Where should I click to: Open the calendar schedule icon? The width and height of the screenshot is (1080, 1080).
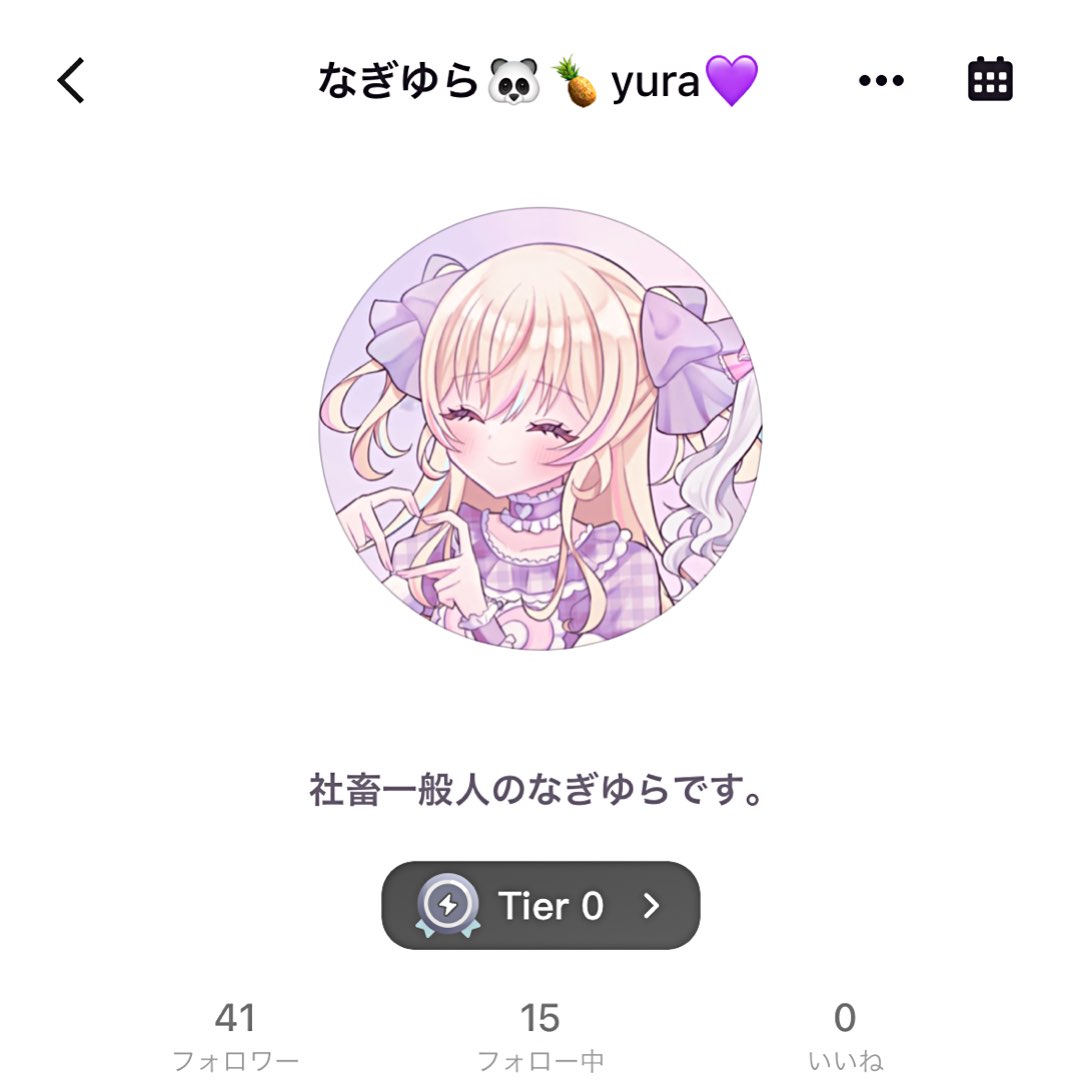(x=990, y=79)
